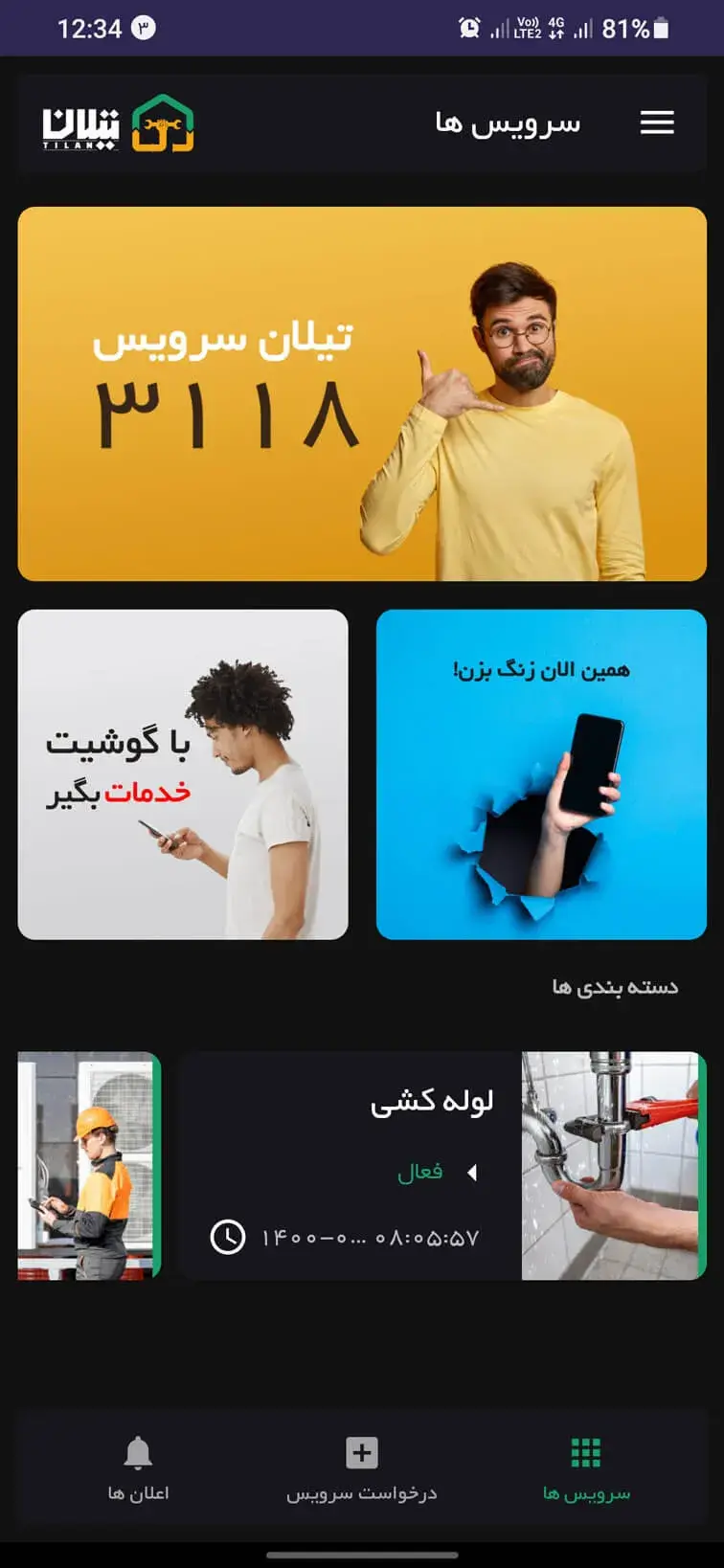
Task: Go to the درخواست سرویس tab
Action: coord(362,1469)
